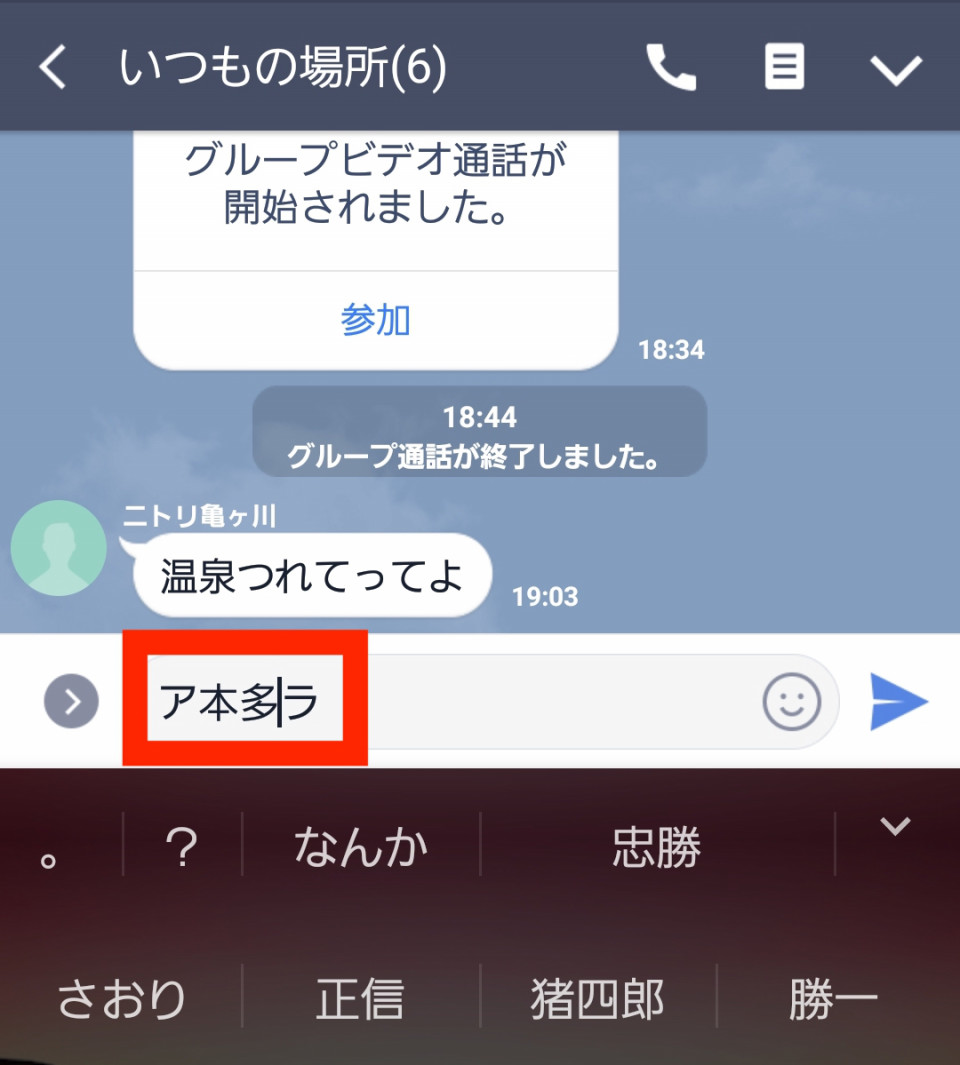Choose suggestion 正信
The image size is (960, 1065).
[360, 998]
